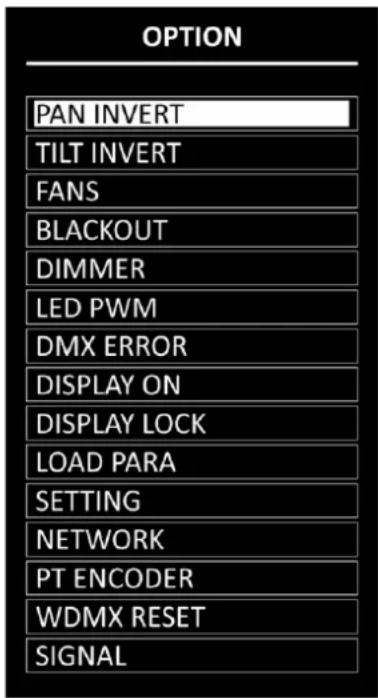Screen dimensions: 378x698
Task: Open the DIMMER setting
Action: (x=192, y=268)
